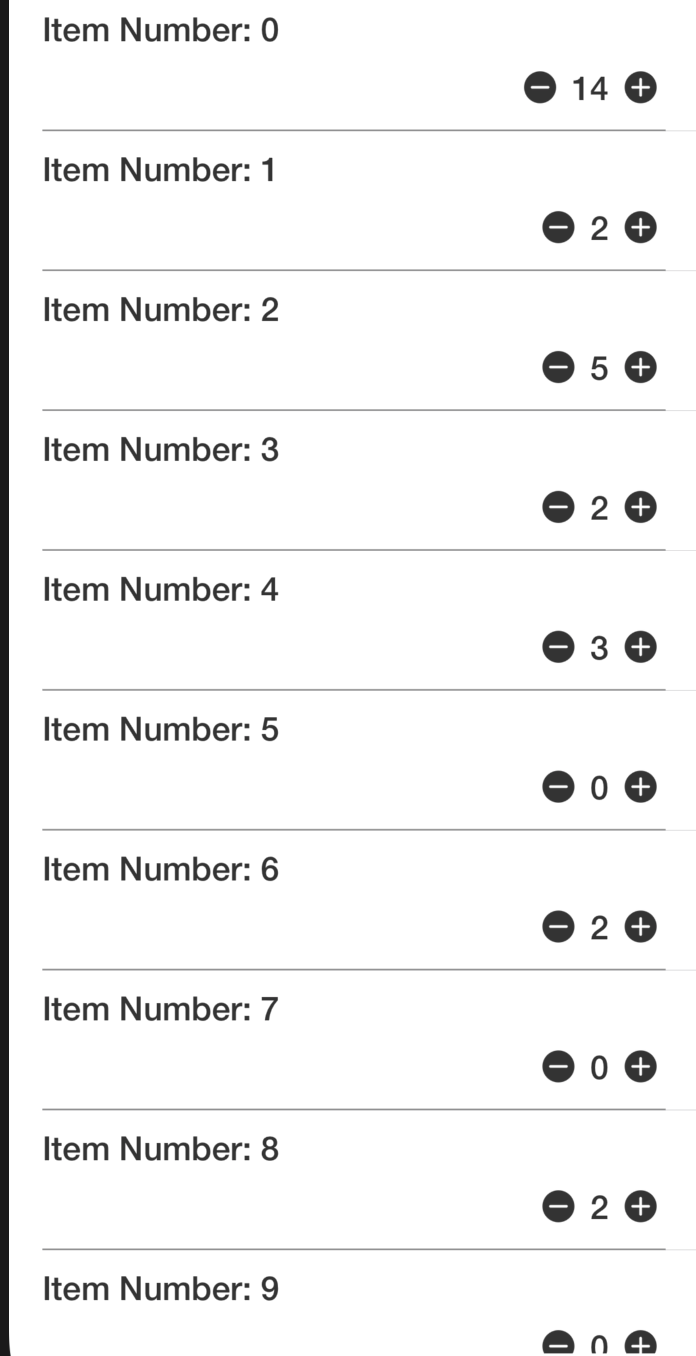
Task: Reduce Item Number: 6 by one
Action: 559,929
